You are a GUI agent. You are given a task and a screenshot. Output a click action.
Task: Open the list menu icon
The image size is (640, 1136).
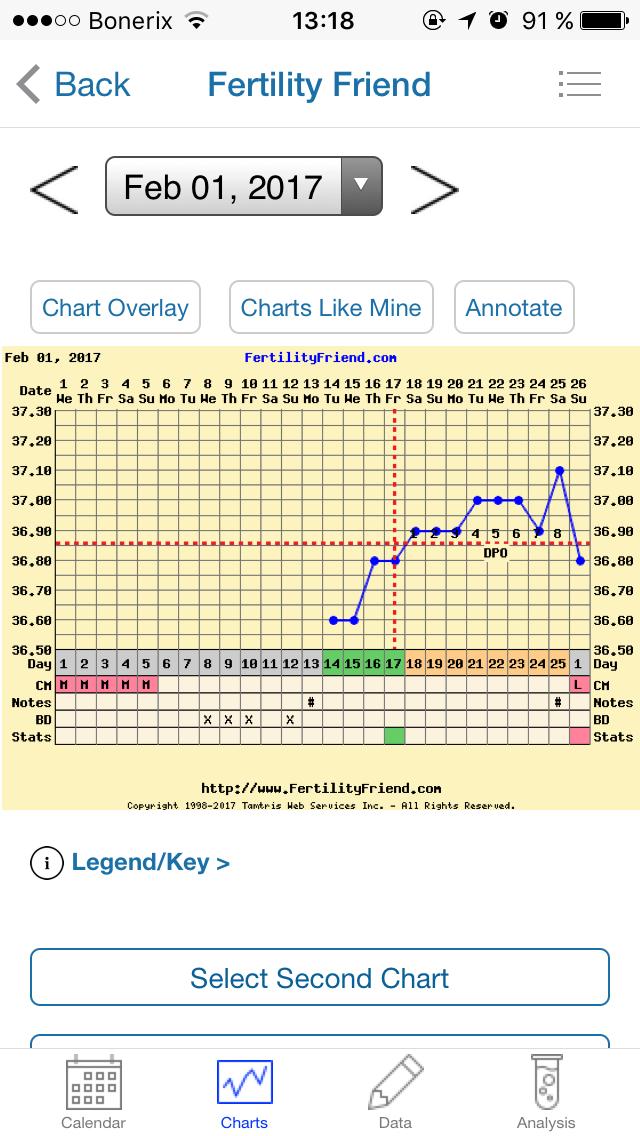580,85
